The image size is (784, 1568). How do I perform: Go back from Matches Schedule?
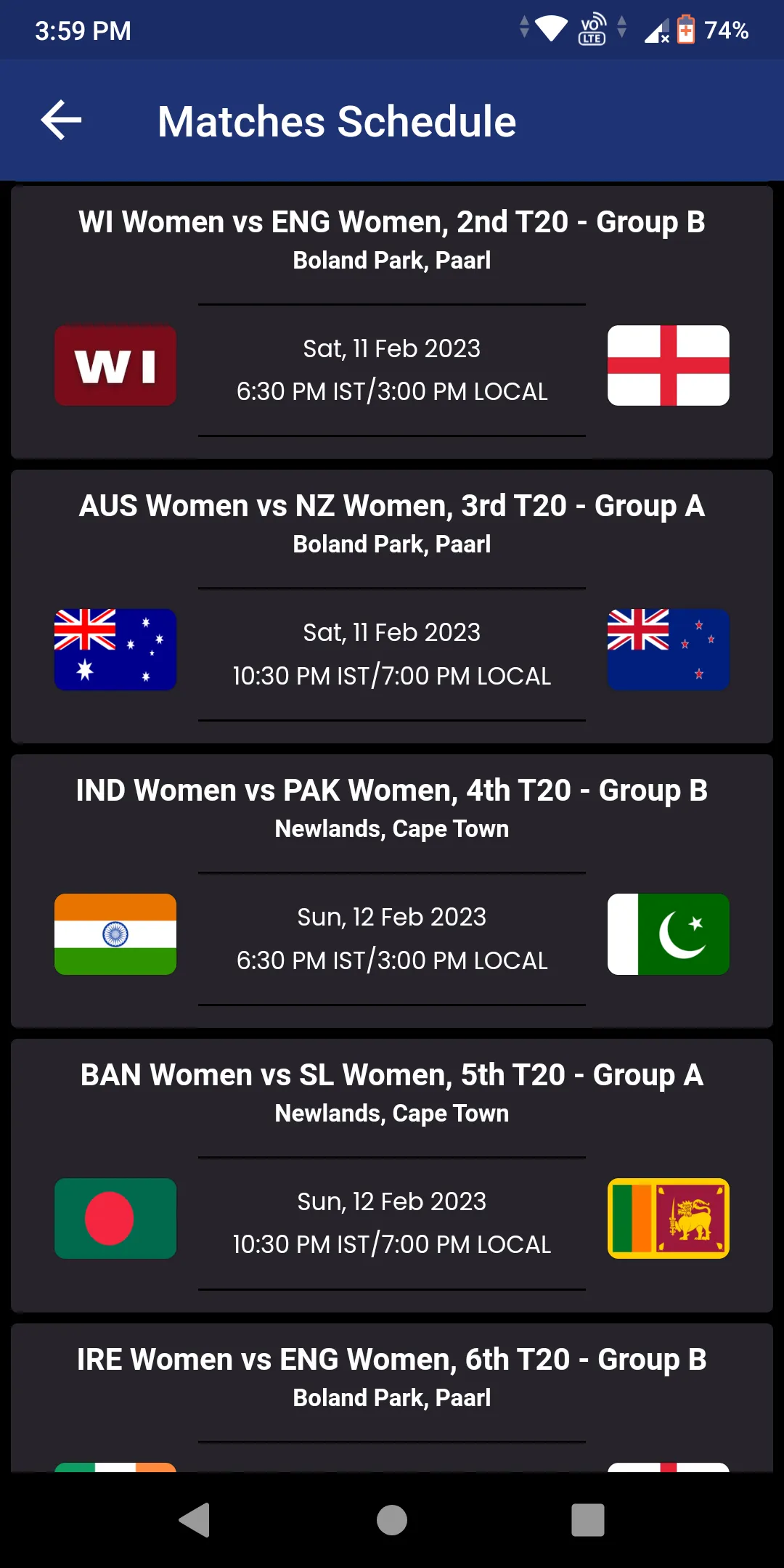62,120
